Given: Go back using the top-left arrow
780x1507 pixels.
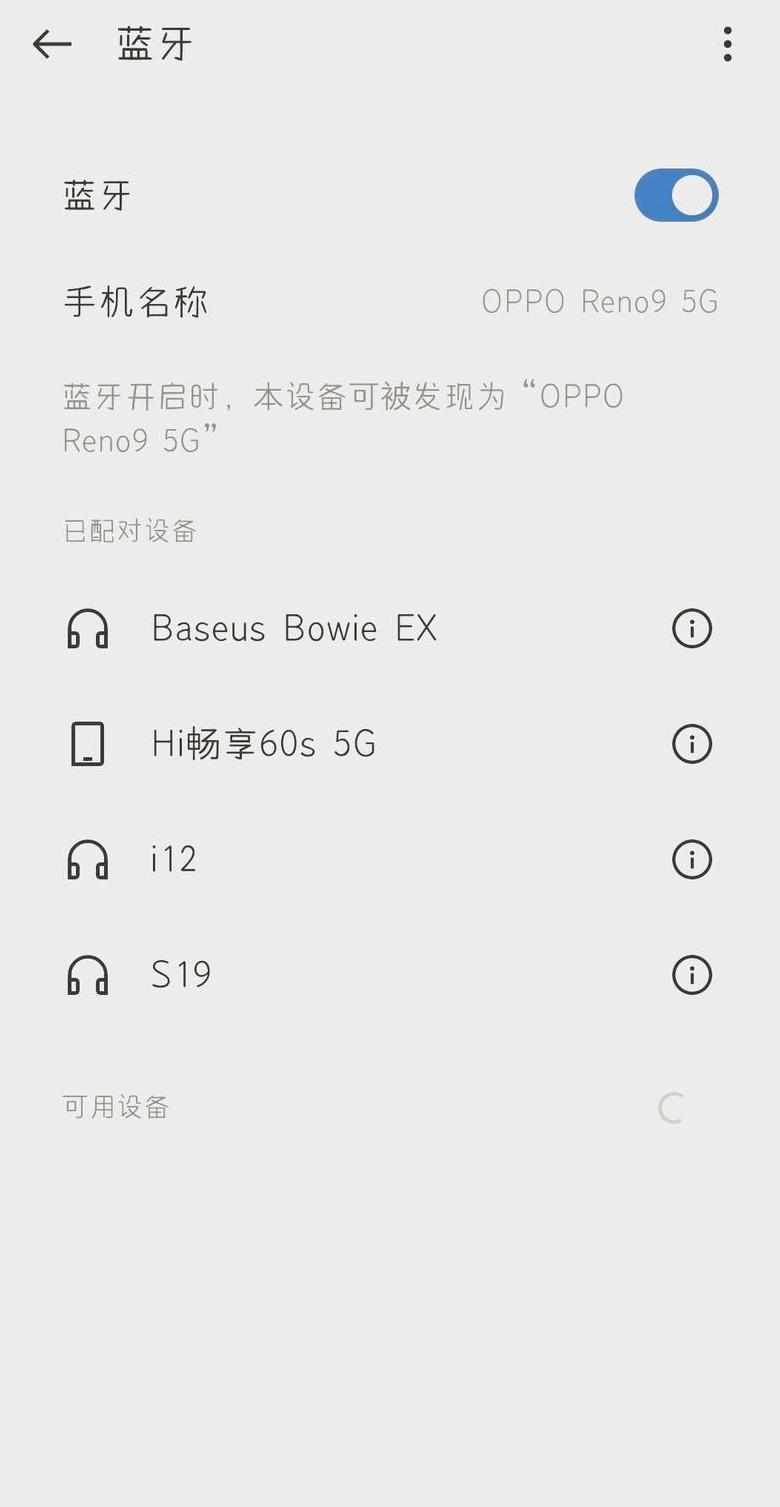Looking at the screenshot, I should point(52,44).
